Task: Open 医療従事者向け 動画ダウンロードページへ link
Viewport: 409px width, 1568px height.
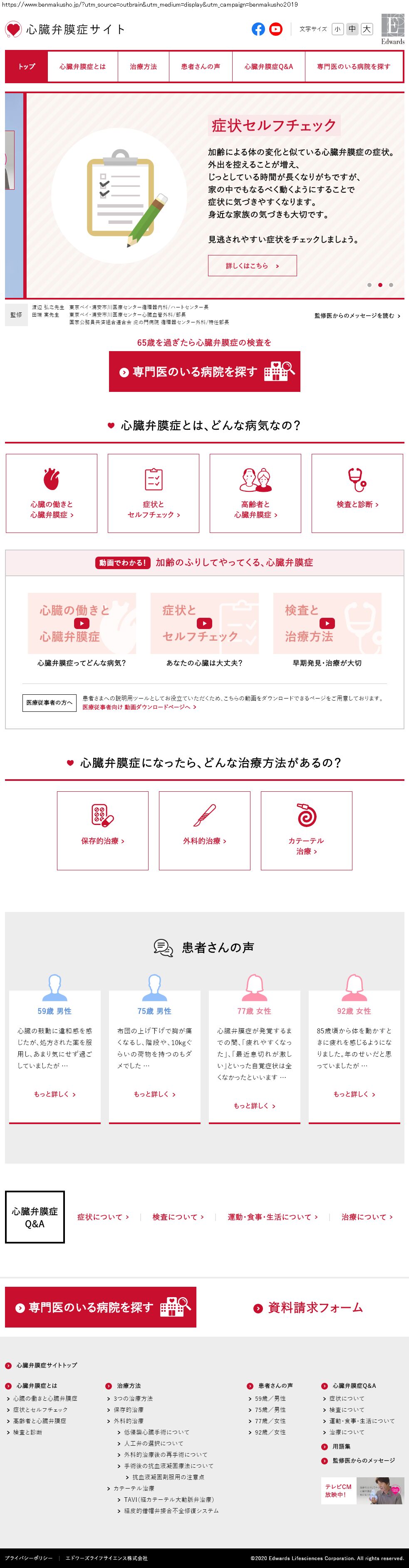Action: coord(139,707)
